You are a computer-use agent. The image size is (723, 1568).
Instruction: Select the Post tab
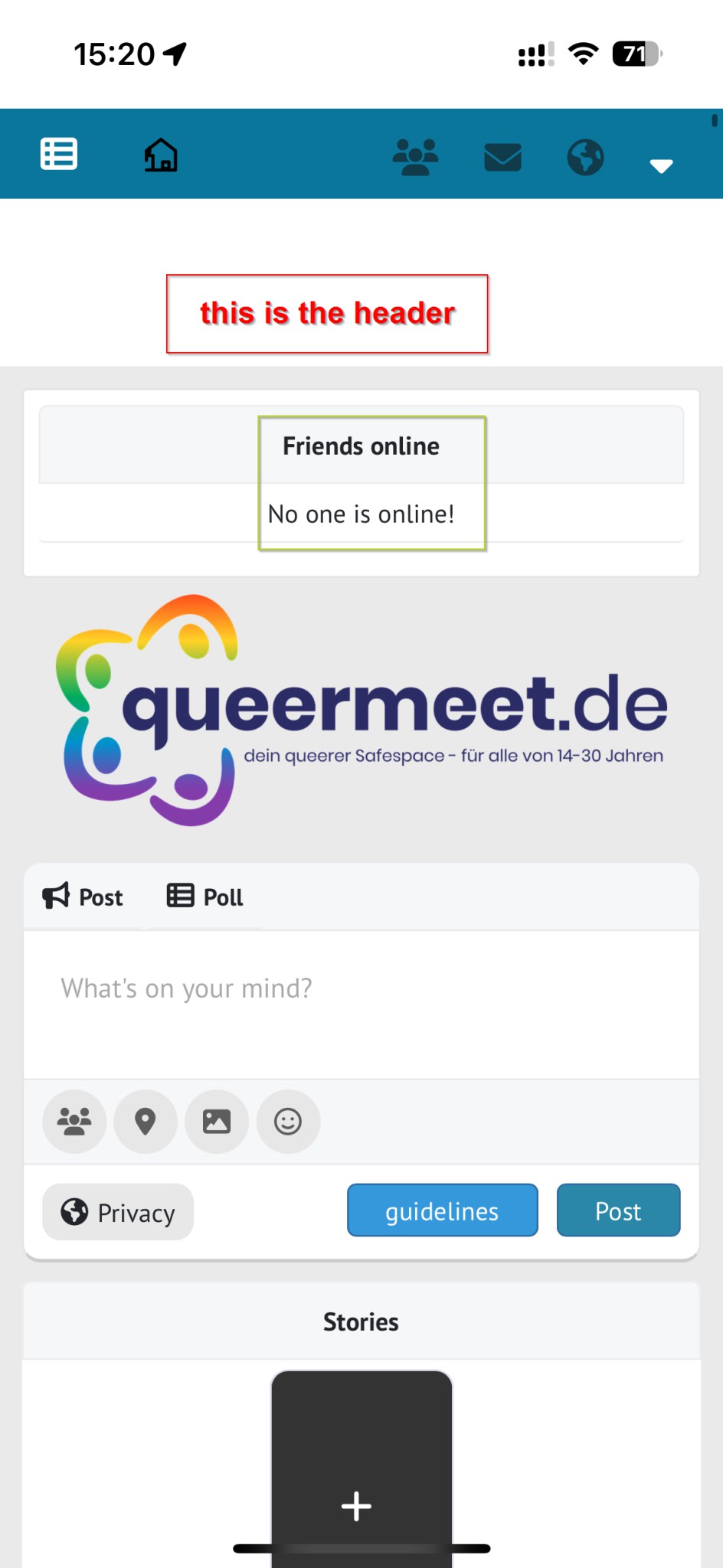(83, 897)
